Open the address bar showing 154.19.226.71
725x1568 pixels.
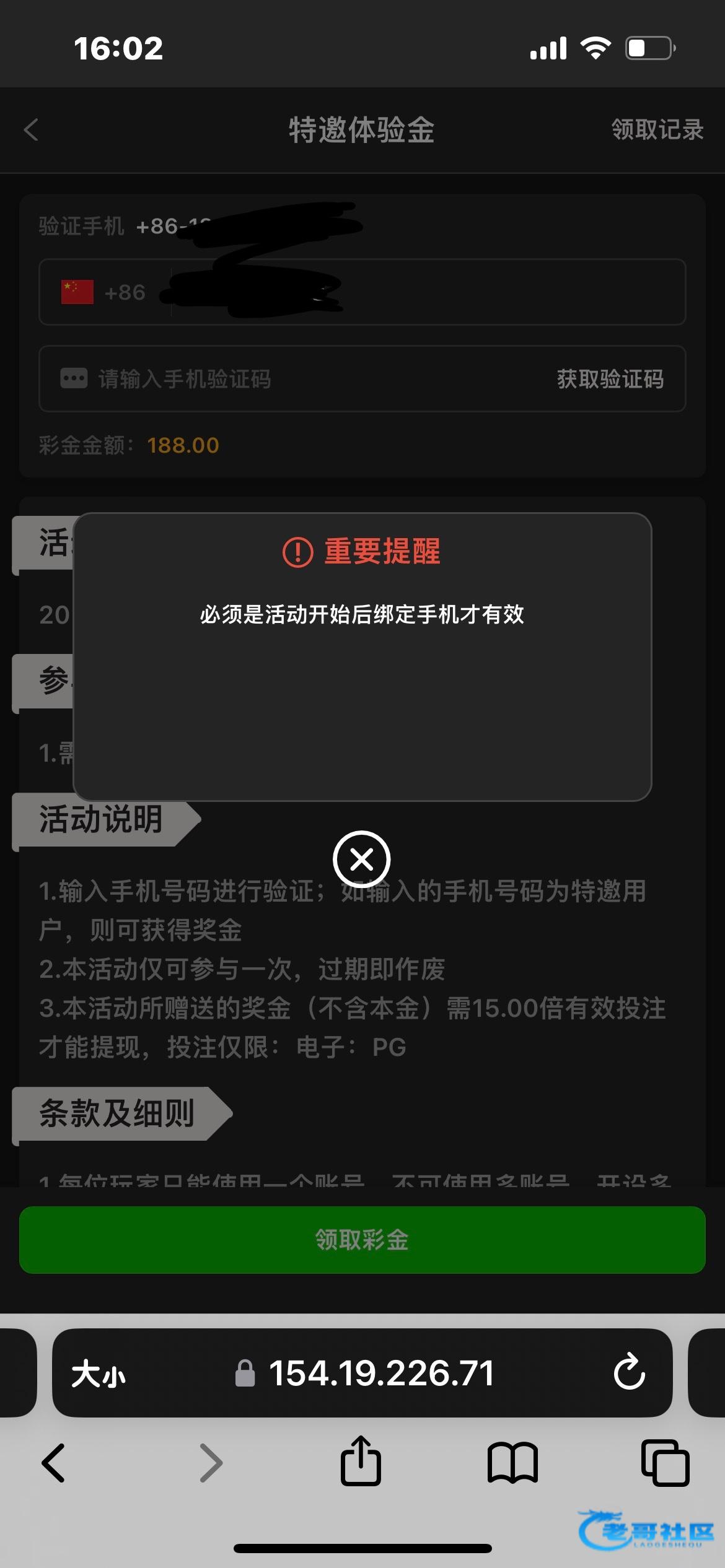(x=381, y=1374)
